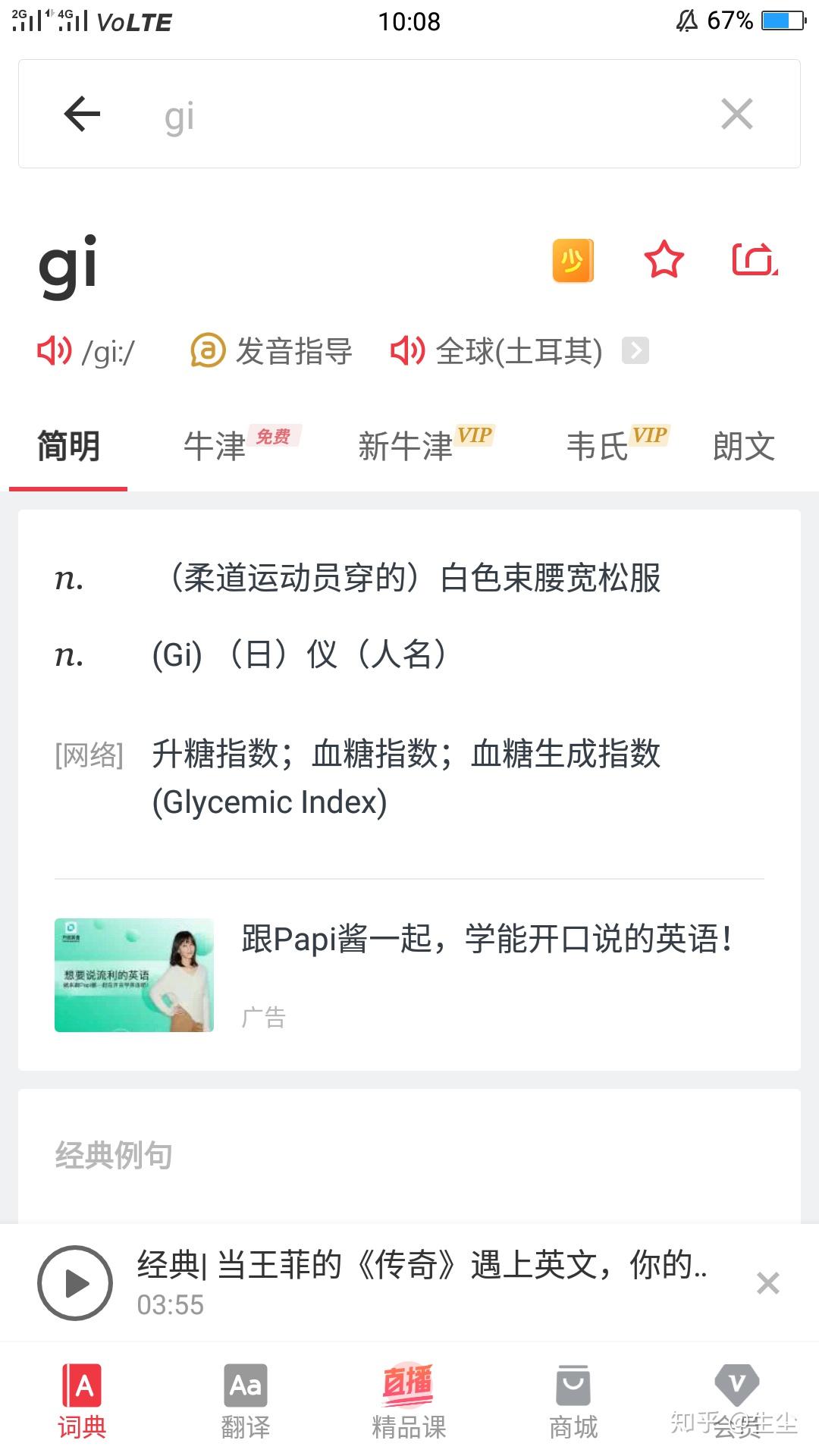The image size is (819, 1456).
Task: Dismiss the audio player bar
Action: (768, 1283)
